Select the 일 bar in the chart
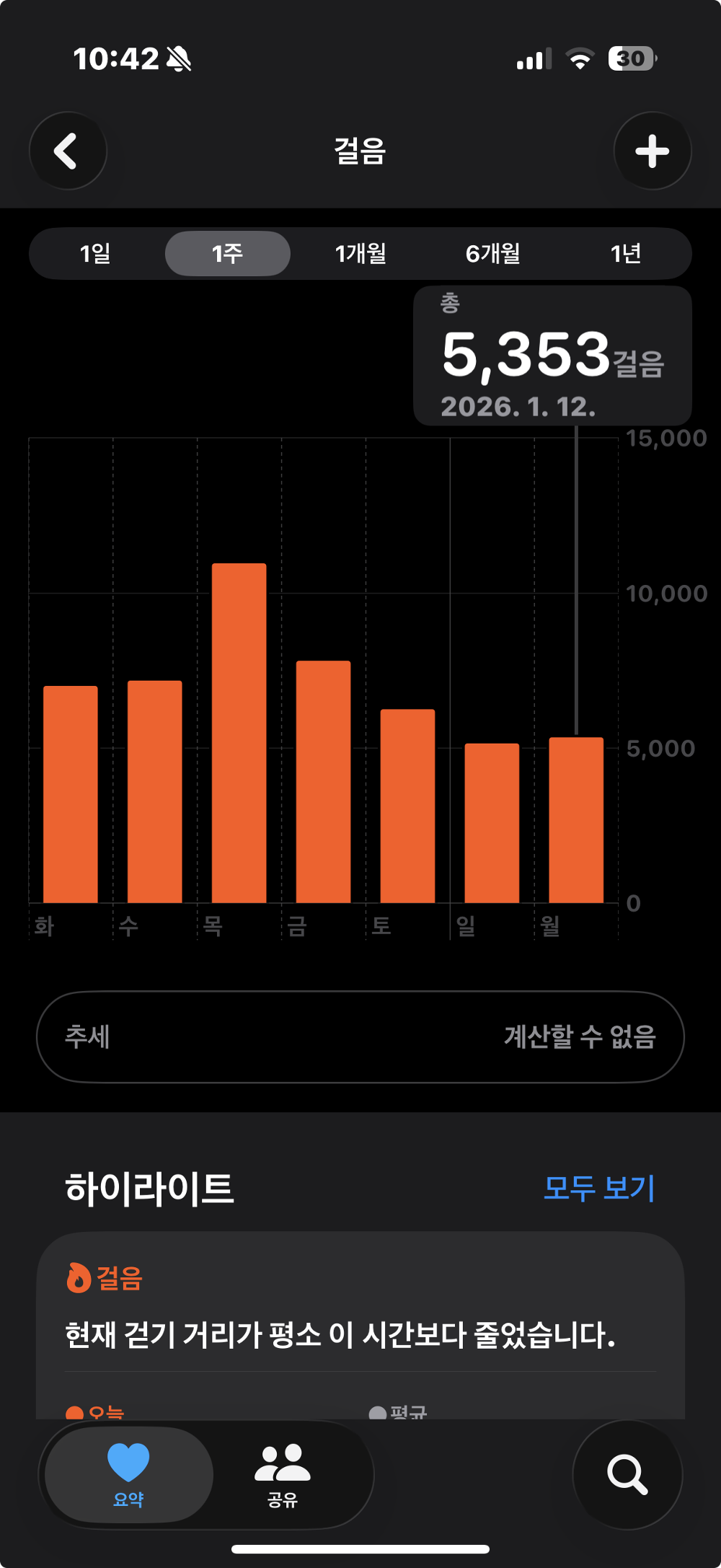The width and height of the screenshot is (721, 1568). tap(492, 822)
